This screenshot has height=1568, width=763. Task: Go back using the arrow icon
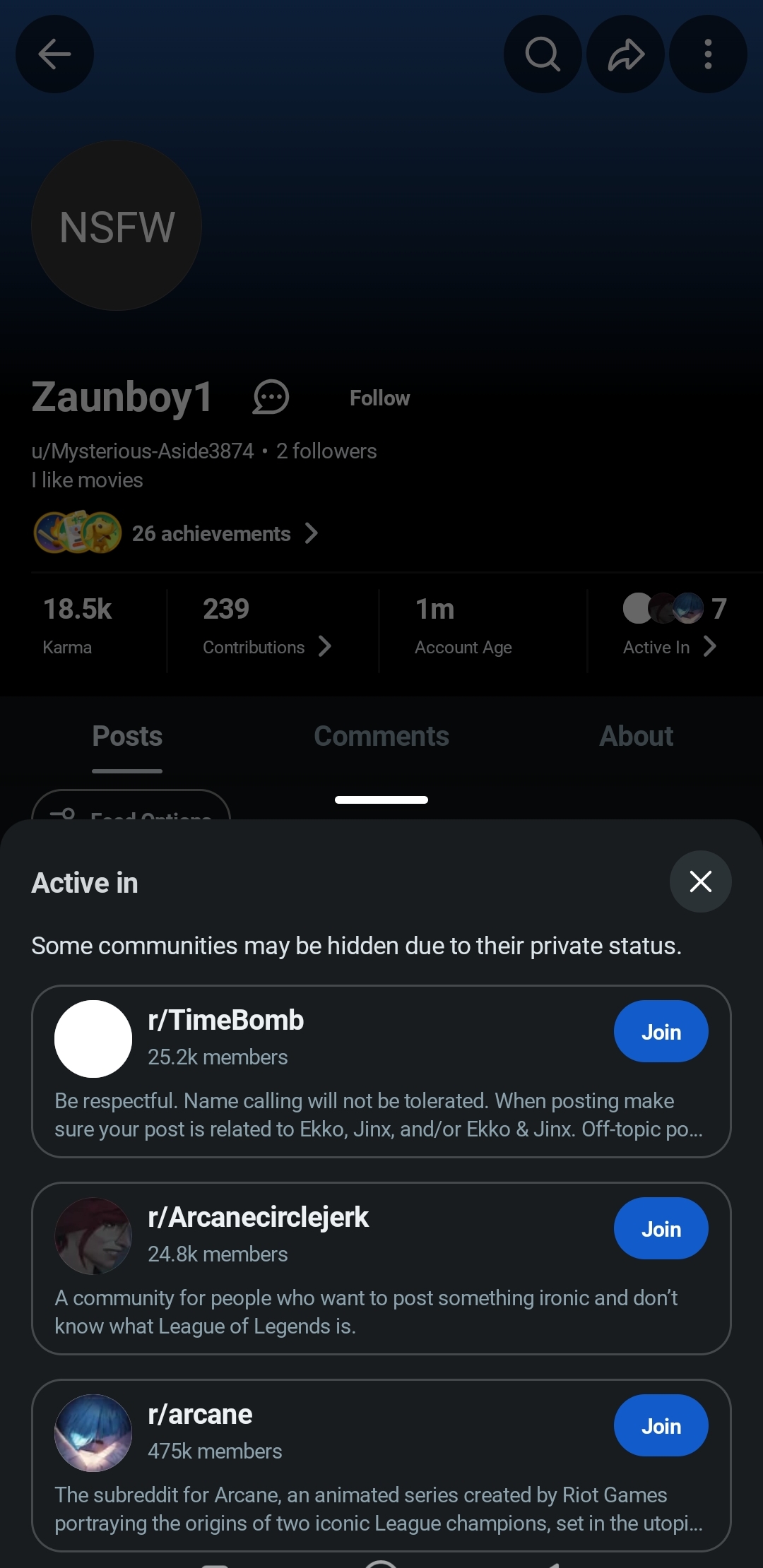click(54, 54)
